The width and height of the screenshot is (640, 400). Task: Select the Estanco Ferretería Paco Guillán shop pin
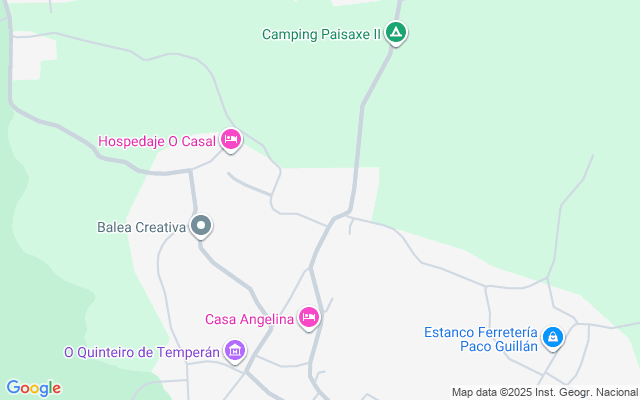[x=553, y=338]
